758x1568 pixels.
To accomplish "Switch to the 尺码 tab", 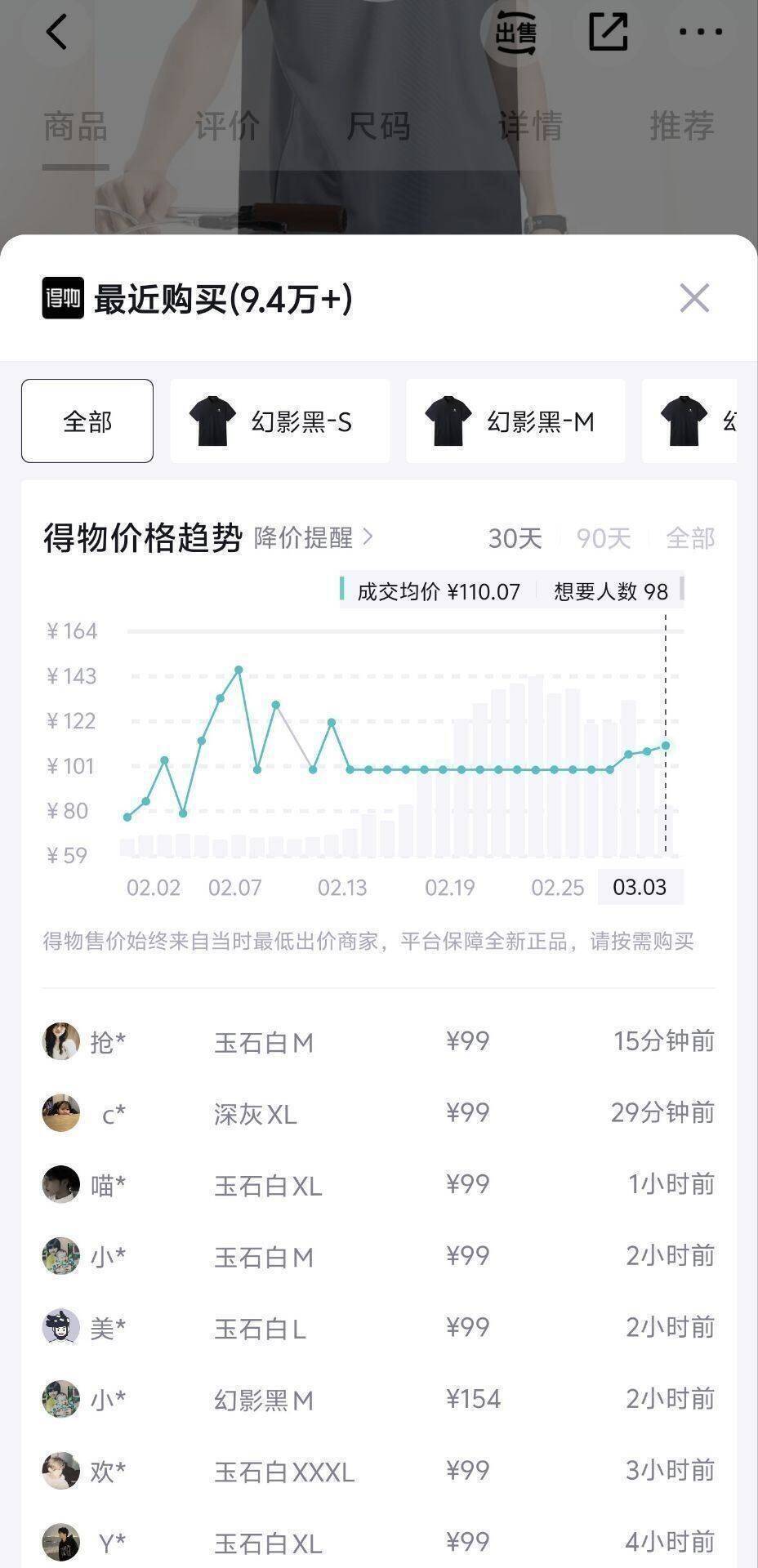I will tap(378, 127).
